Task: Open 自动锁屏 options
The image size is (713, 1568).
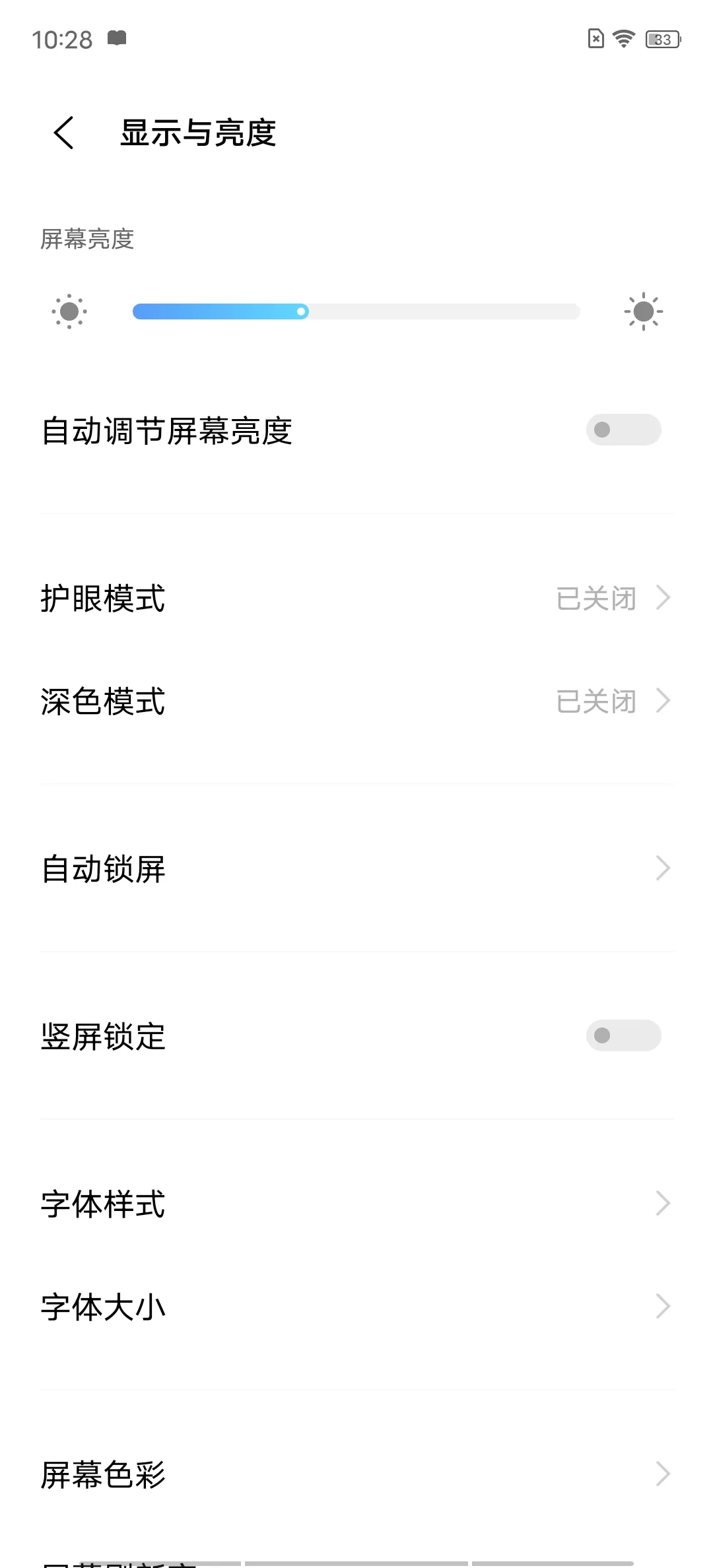Action: tap(356, 868)
